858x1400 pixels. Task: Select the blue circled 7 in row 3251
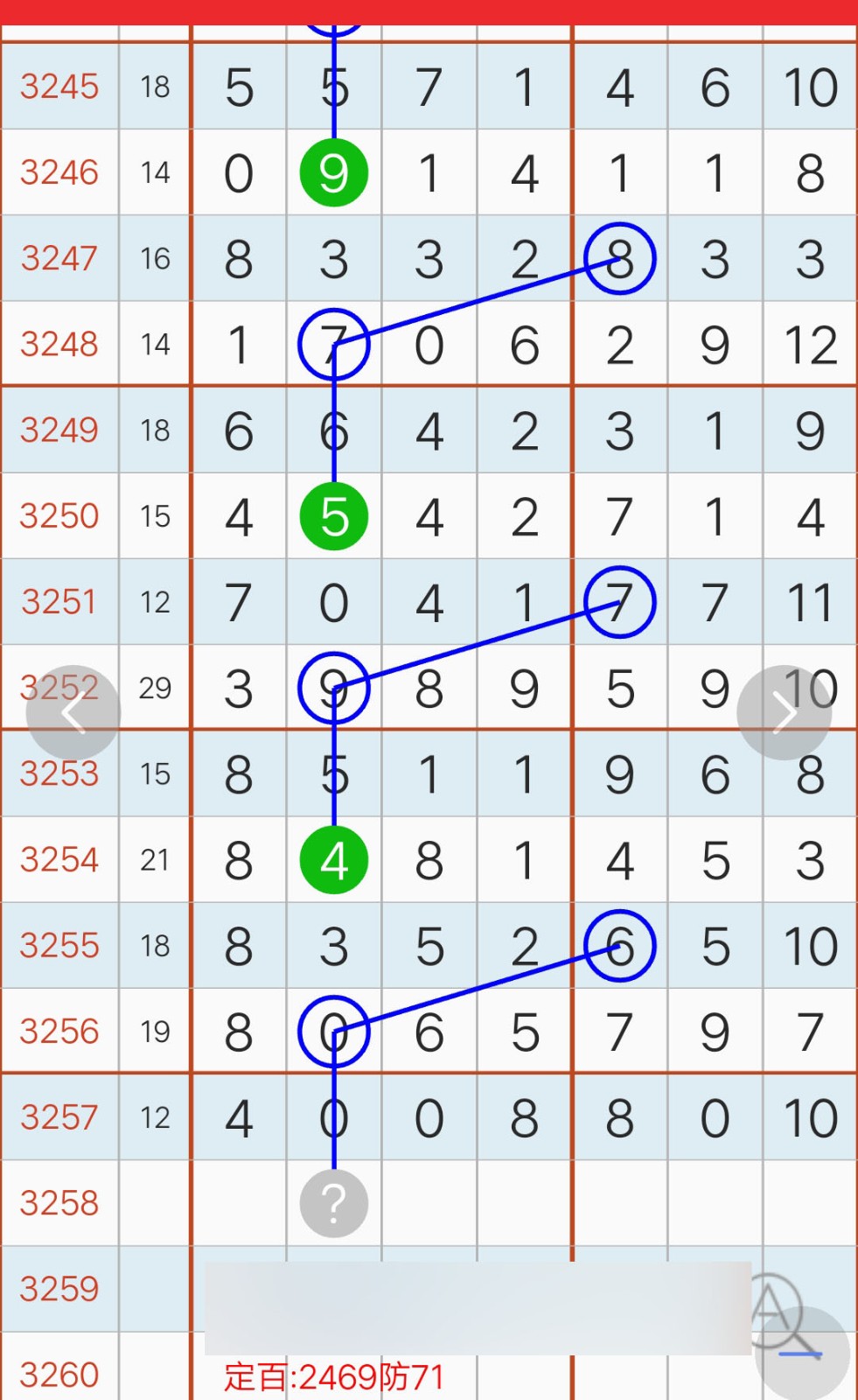click(x=619, y=602)
